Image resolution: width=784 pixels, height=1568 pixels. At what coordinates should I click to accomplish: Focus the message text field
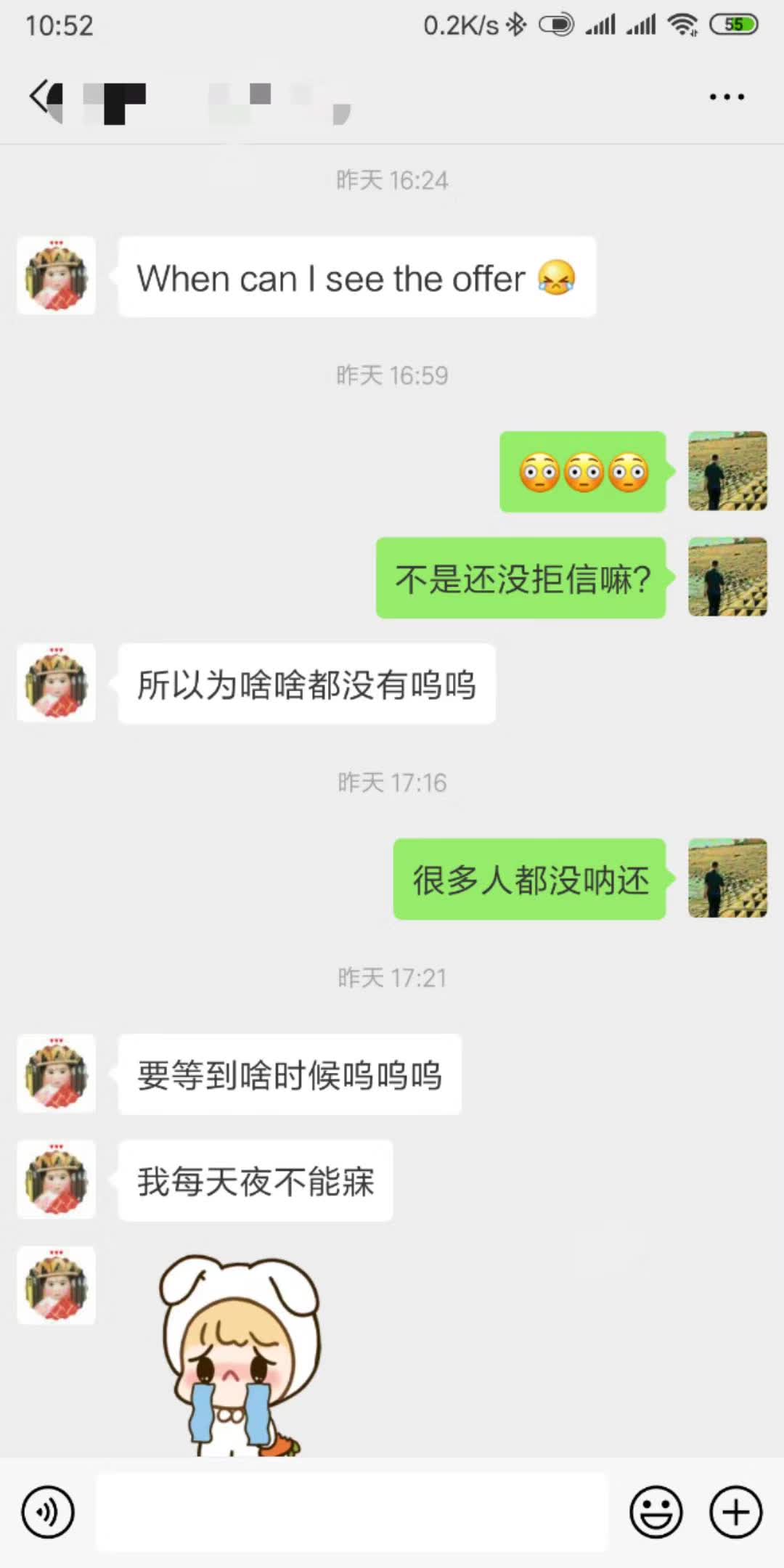pos(351,1513)
